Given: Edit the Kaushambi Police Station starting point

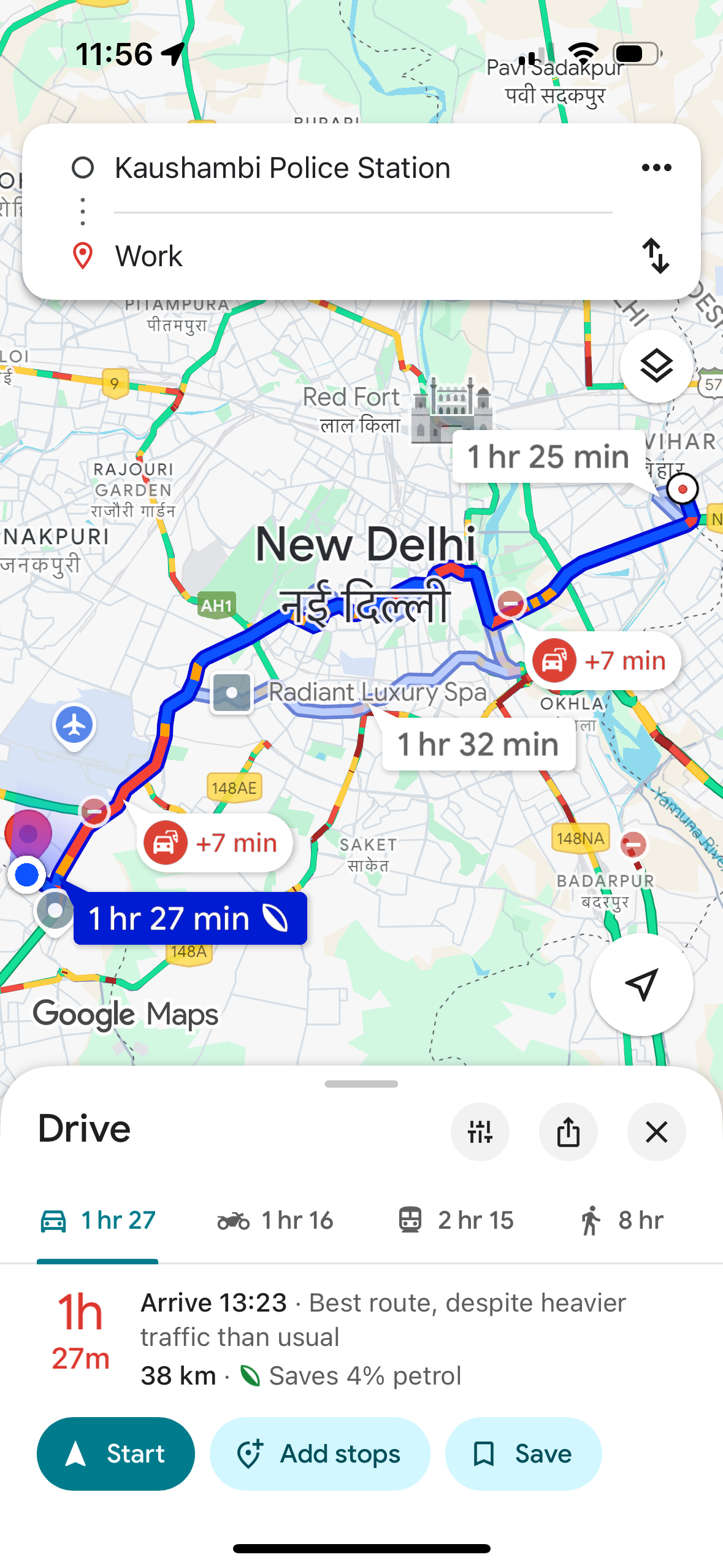Looking at the screenshot, I should pos(282,168).
